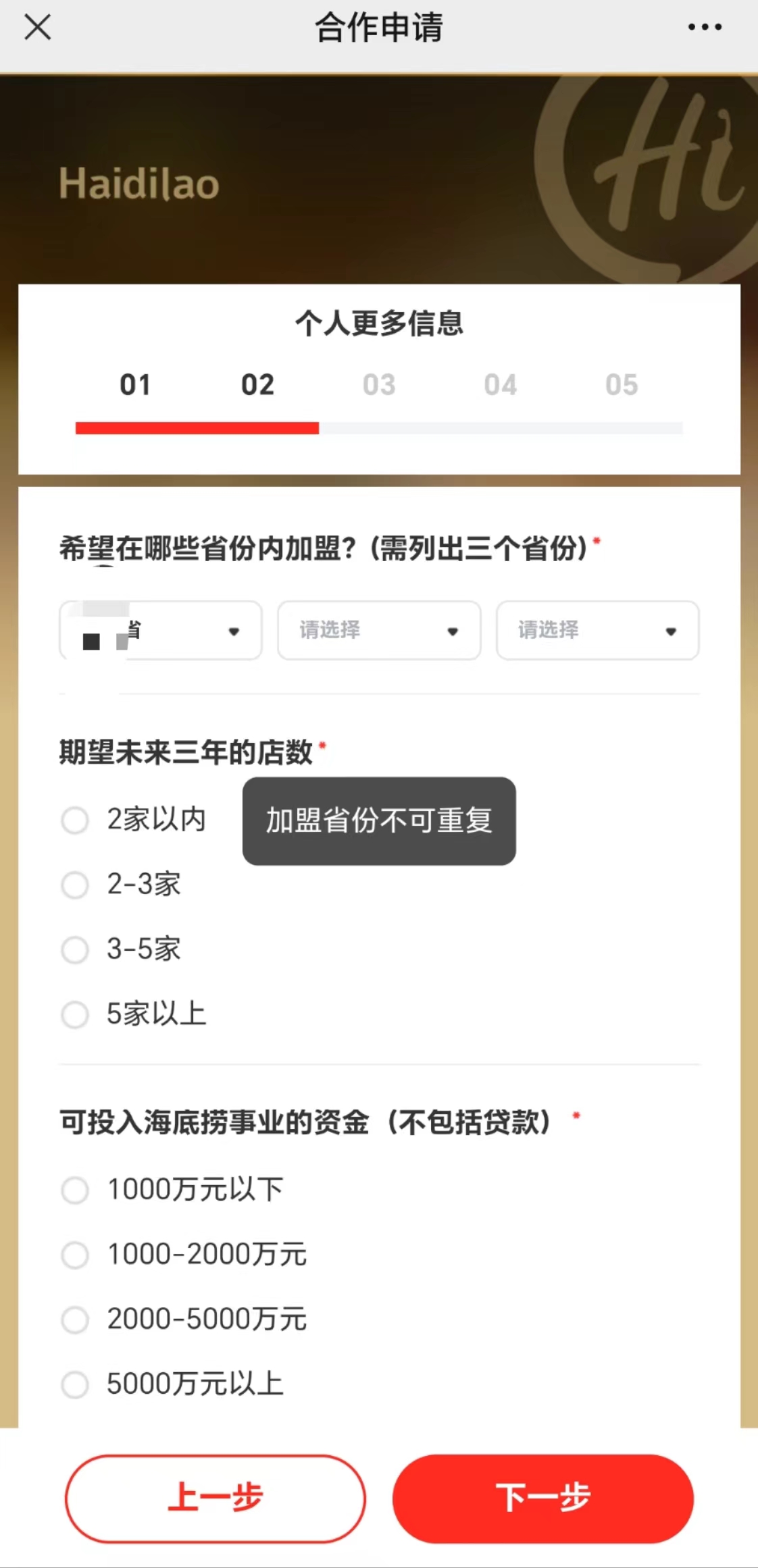Select step 03 in the progress indicator
Screen dimensions: 758x1568
[379, 384]
